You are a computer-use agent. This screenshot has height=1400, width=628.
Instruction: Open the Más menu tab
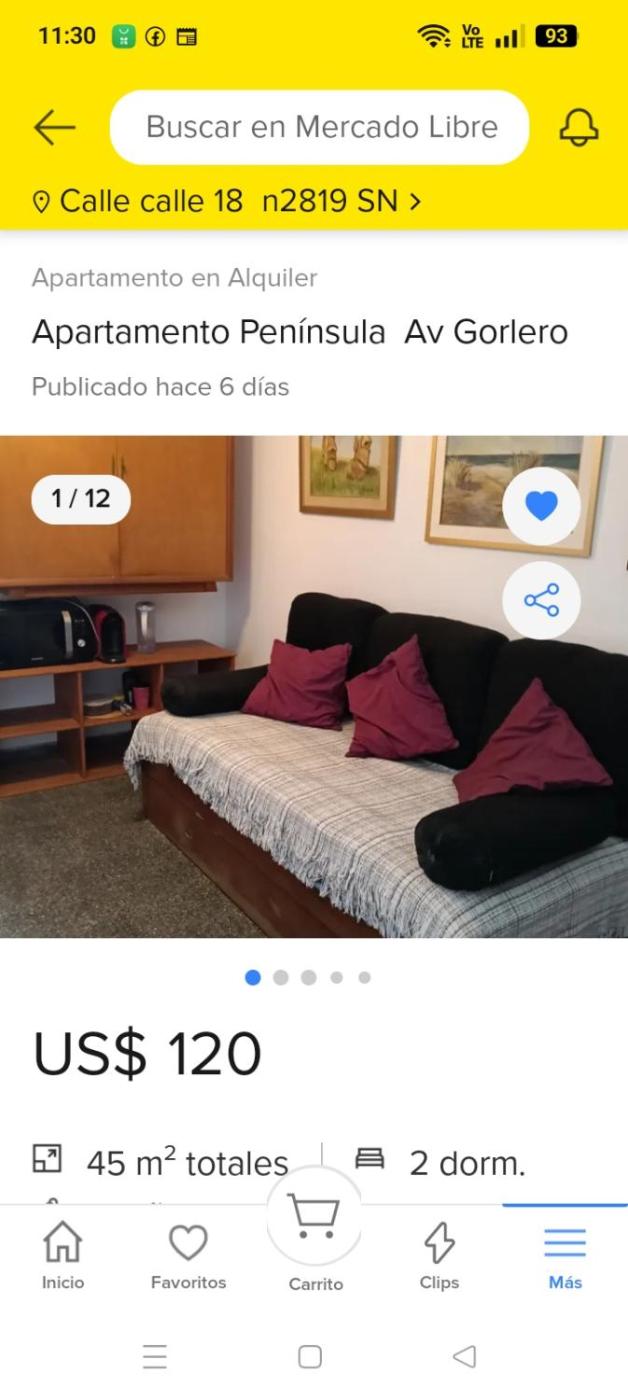point(565,1256)
